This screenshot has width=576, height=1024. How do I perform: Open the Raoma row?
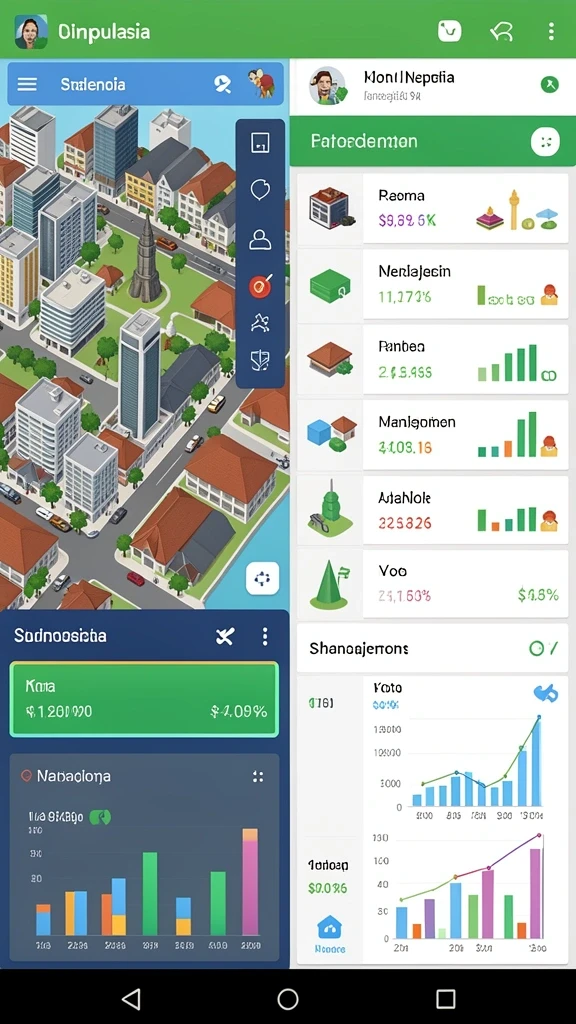(x=432, y=209)
